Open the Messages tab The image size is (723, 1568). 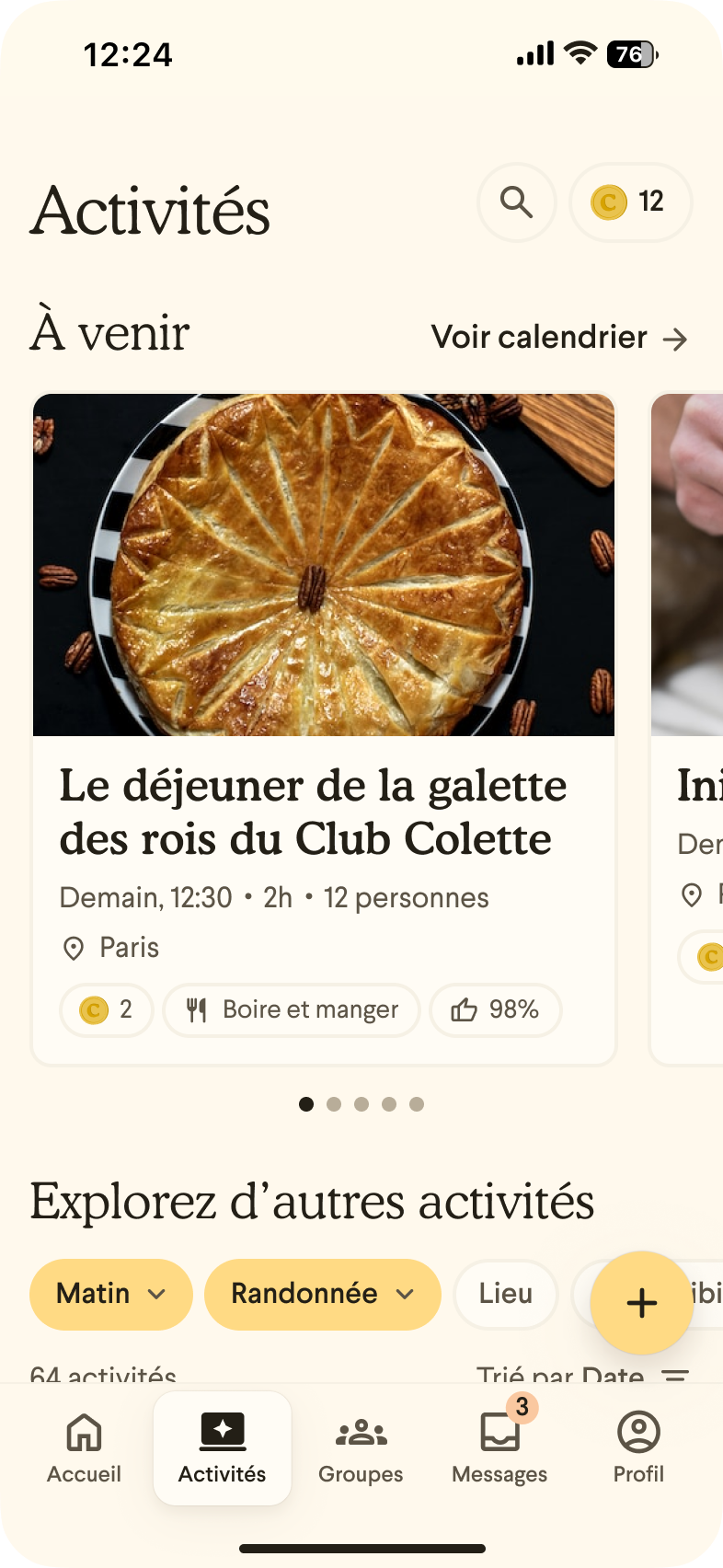coord(499,1448)
